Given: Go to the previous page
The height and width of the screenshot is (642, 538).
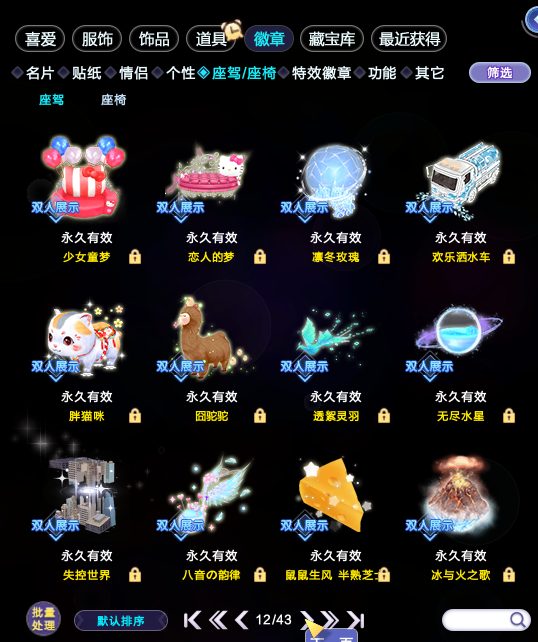Looking at the screenshot, I should (242, 620).
